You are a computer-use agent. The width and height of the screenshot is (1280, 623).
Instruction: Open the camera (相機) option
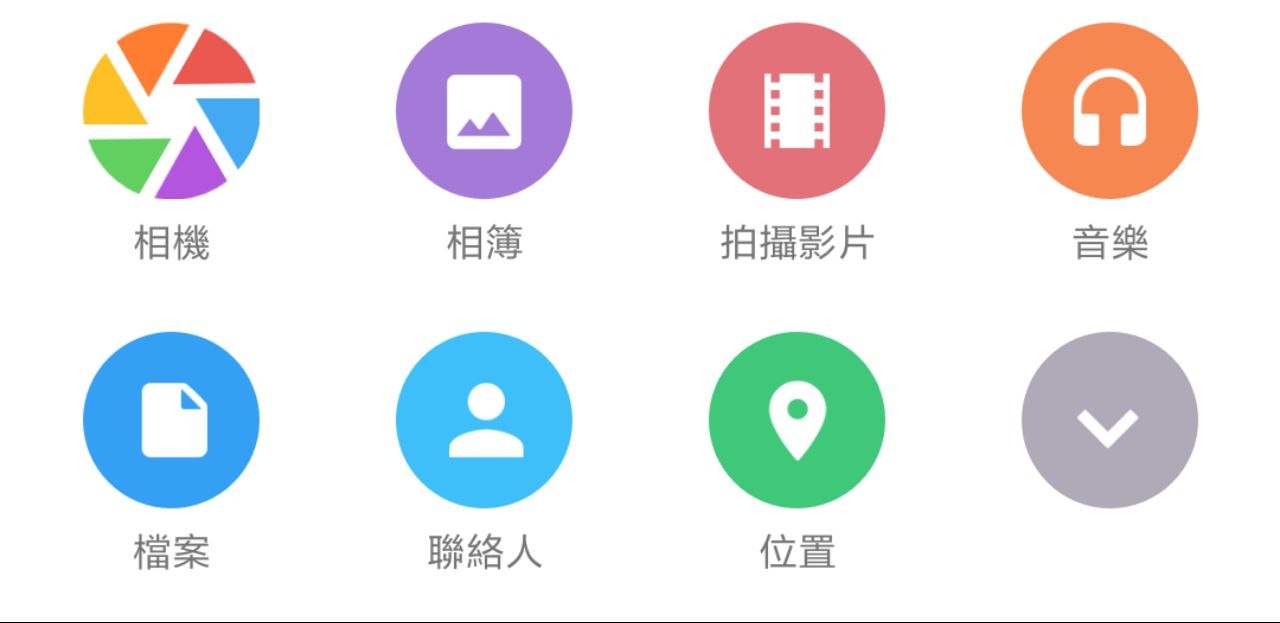point(171,111)
